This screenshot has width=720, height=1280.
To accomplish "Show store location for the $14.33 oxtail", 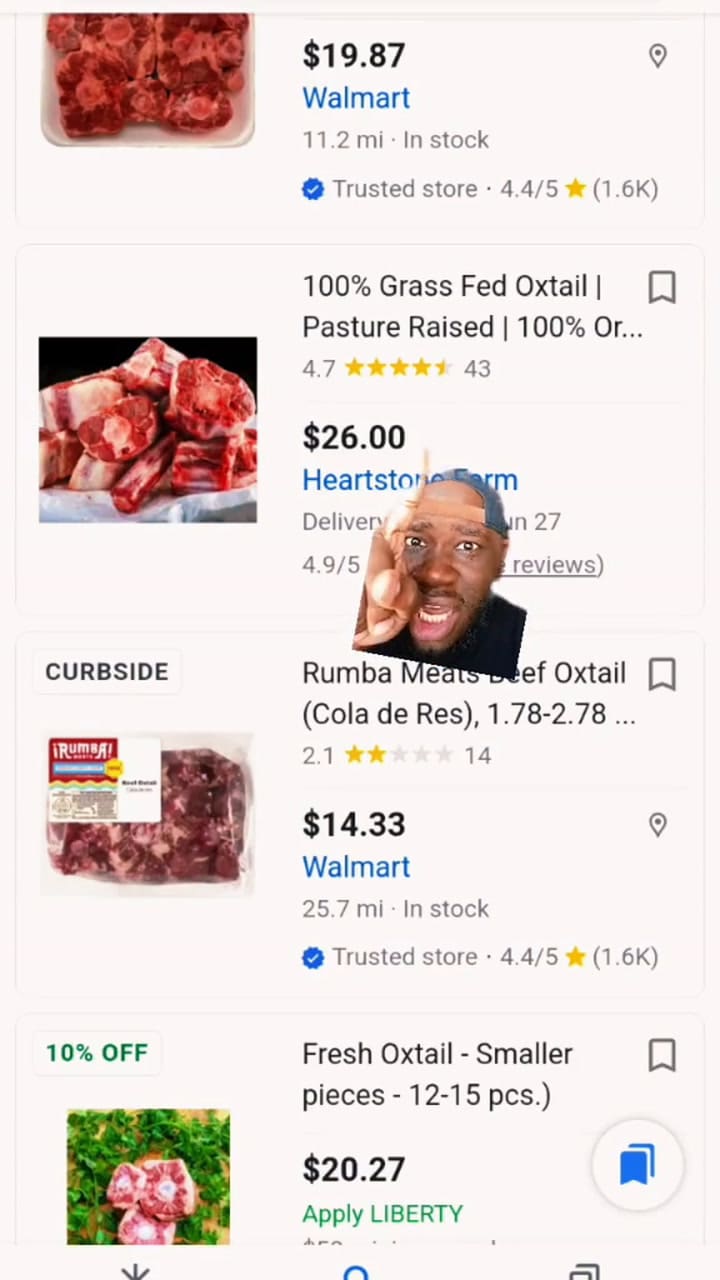I will [658, 825].
